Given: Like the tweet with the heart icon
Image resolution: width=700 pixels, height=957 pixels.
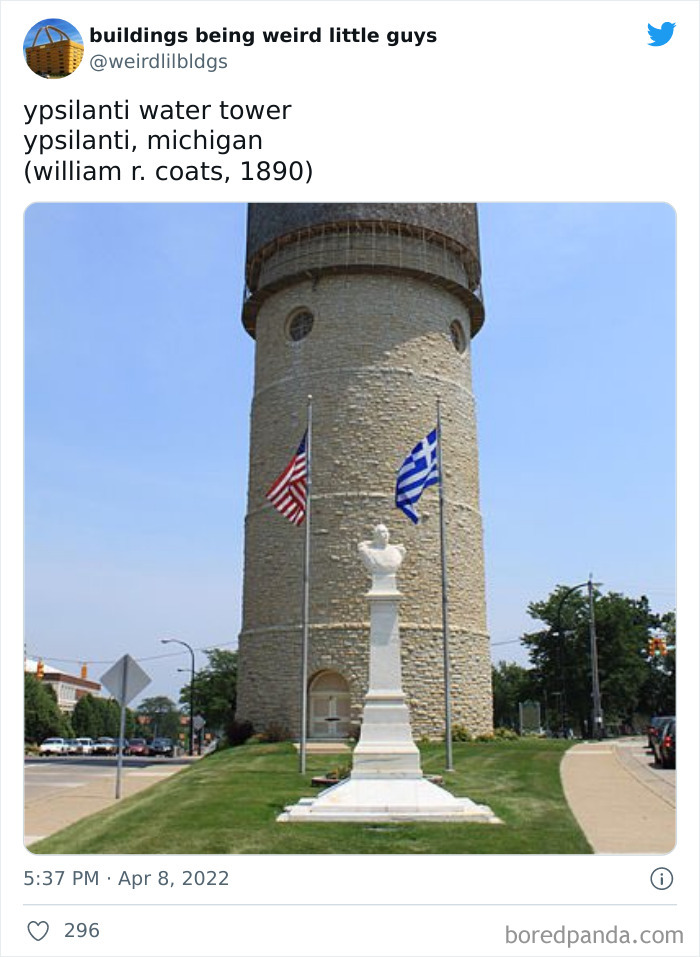Looking at the screenshot, I should (38, 931).
